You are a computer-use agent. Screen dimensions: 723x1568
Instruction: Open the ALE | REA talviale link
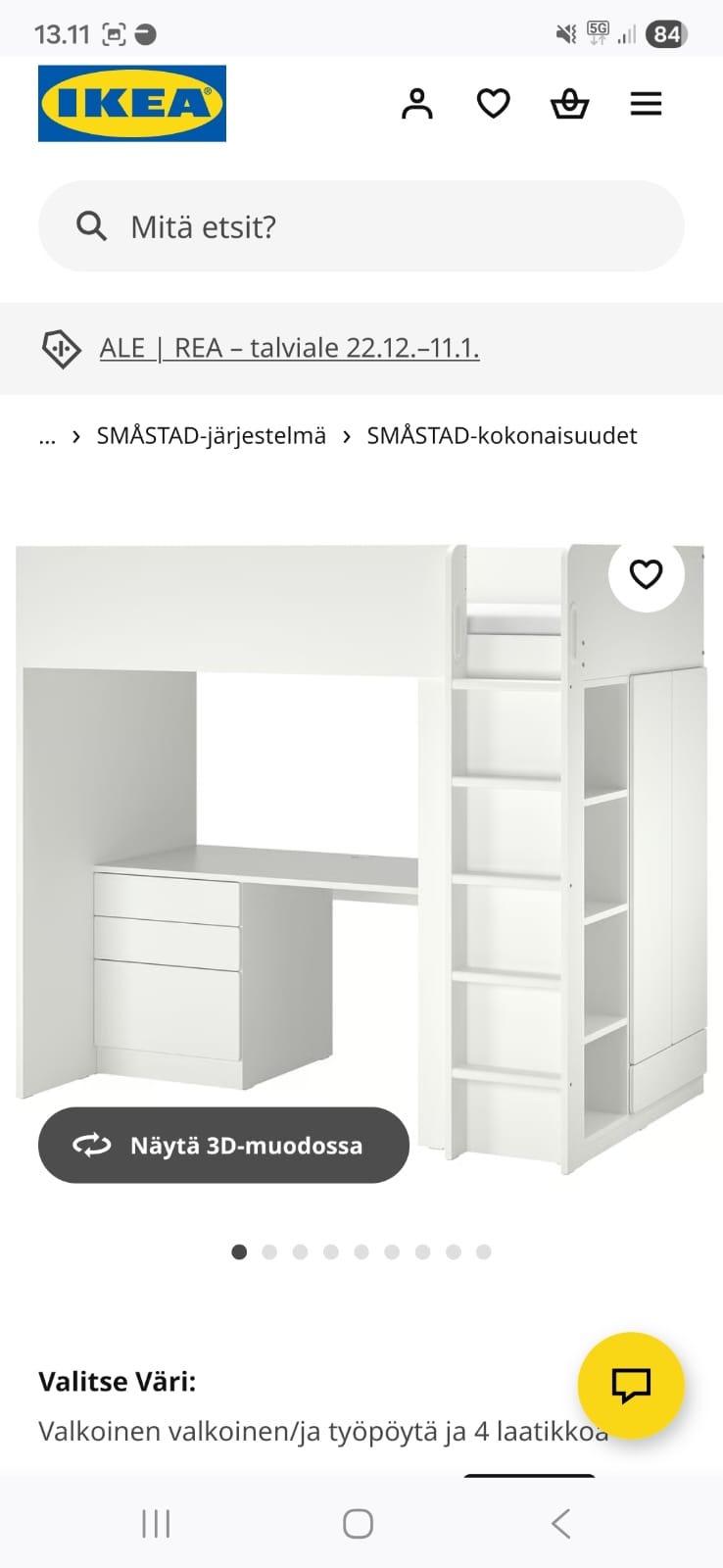tap(289, 348)
